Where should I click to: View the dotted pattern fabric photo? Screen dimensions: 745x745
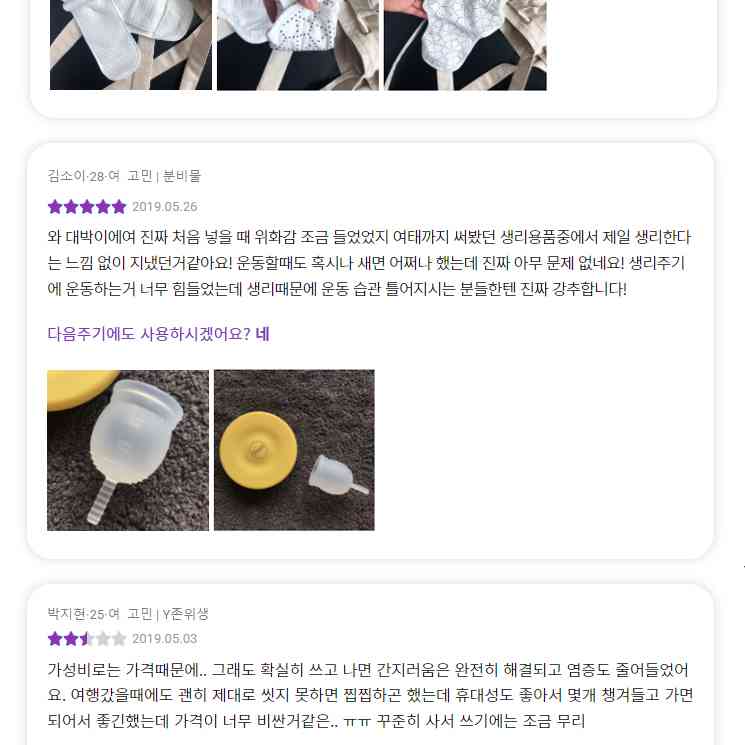[x=298, y=45]
